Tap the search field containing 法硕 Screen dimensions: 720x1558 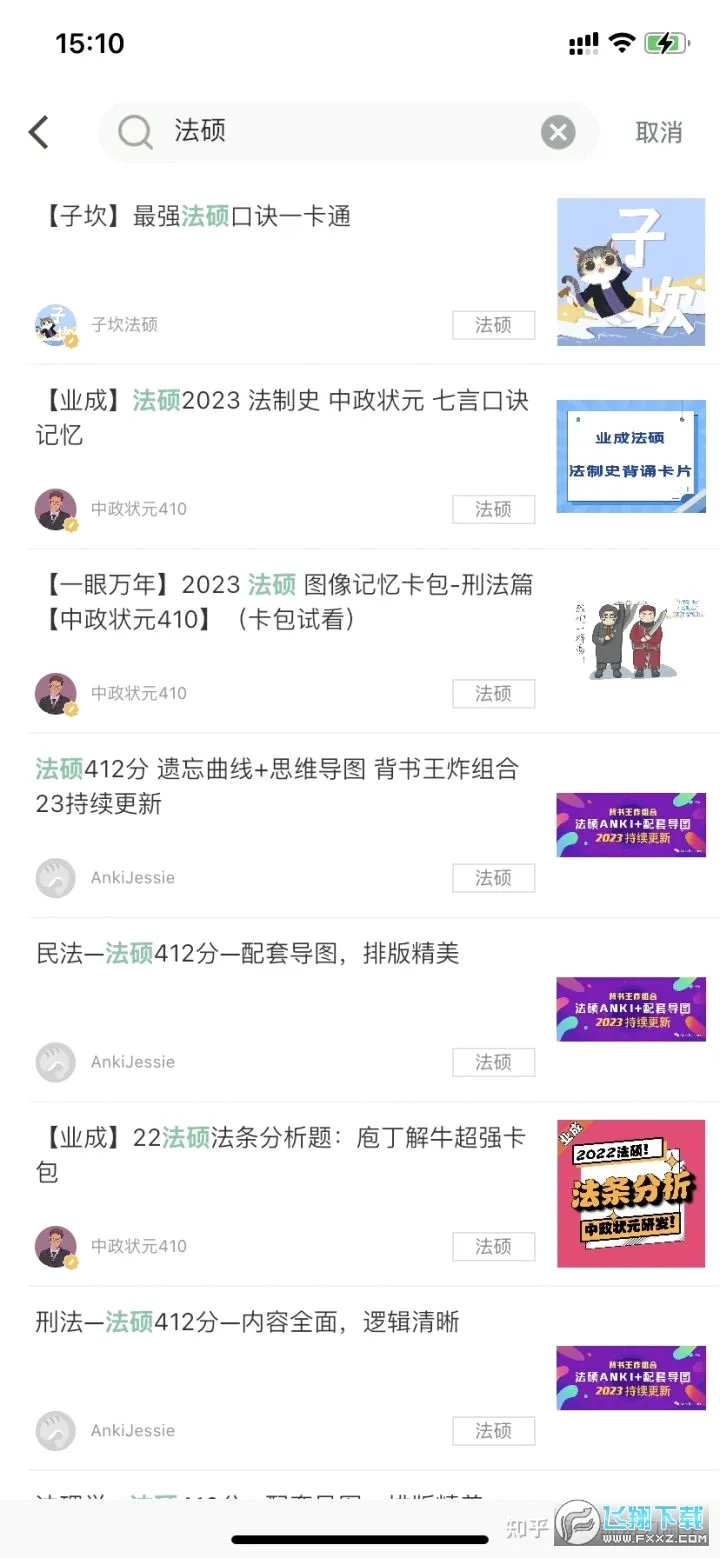point(347,132)
